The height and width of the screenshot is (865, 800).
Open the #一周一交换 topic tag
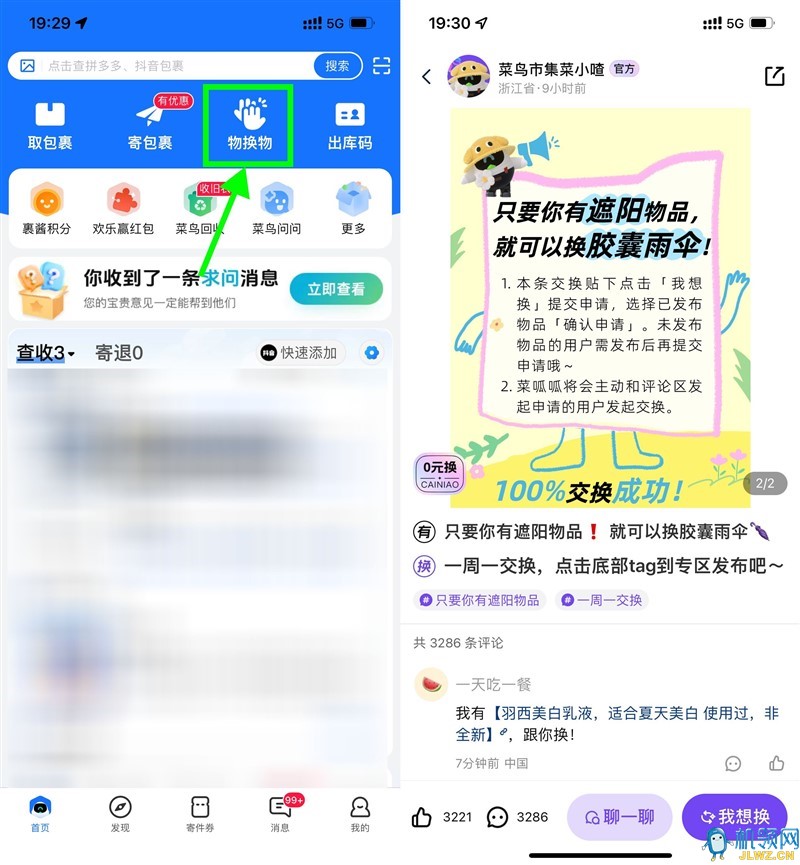click(x=603, y=600)
